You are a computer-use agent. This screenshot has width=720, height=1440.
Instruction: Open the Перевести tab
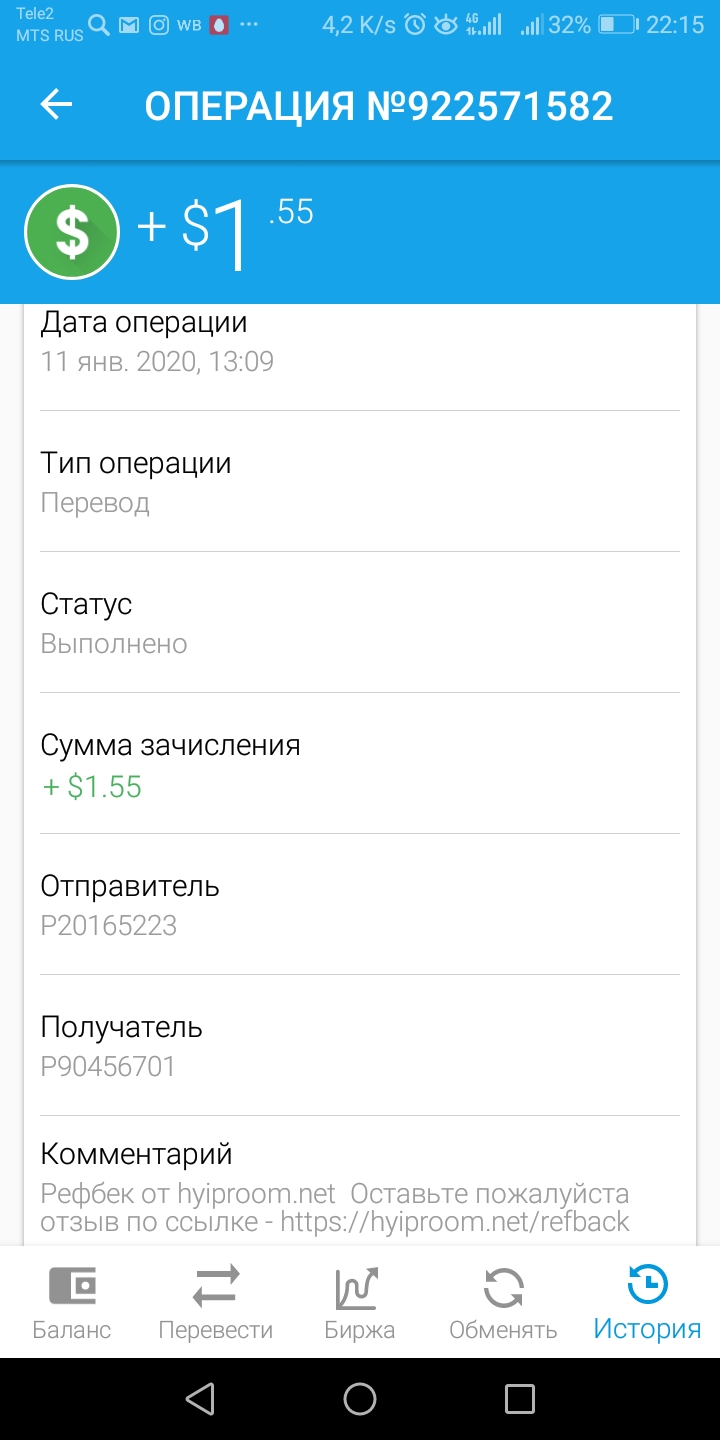click(x=216, y=1302)
